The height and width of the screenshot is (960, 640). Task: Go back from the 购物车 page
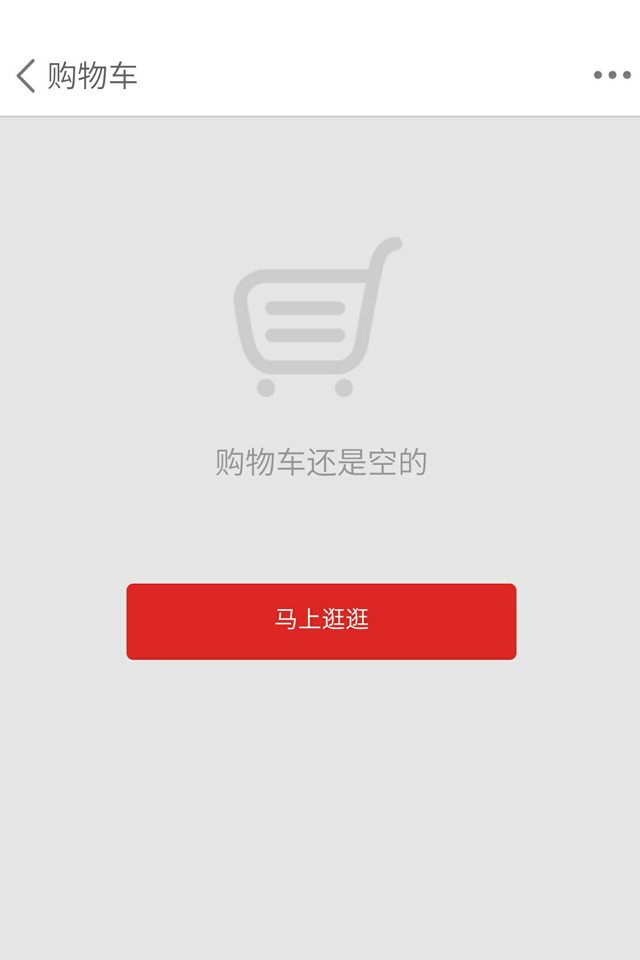[27, 75]
